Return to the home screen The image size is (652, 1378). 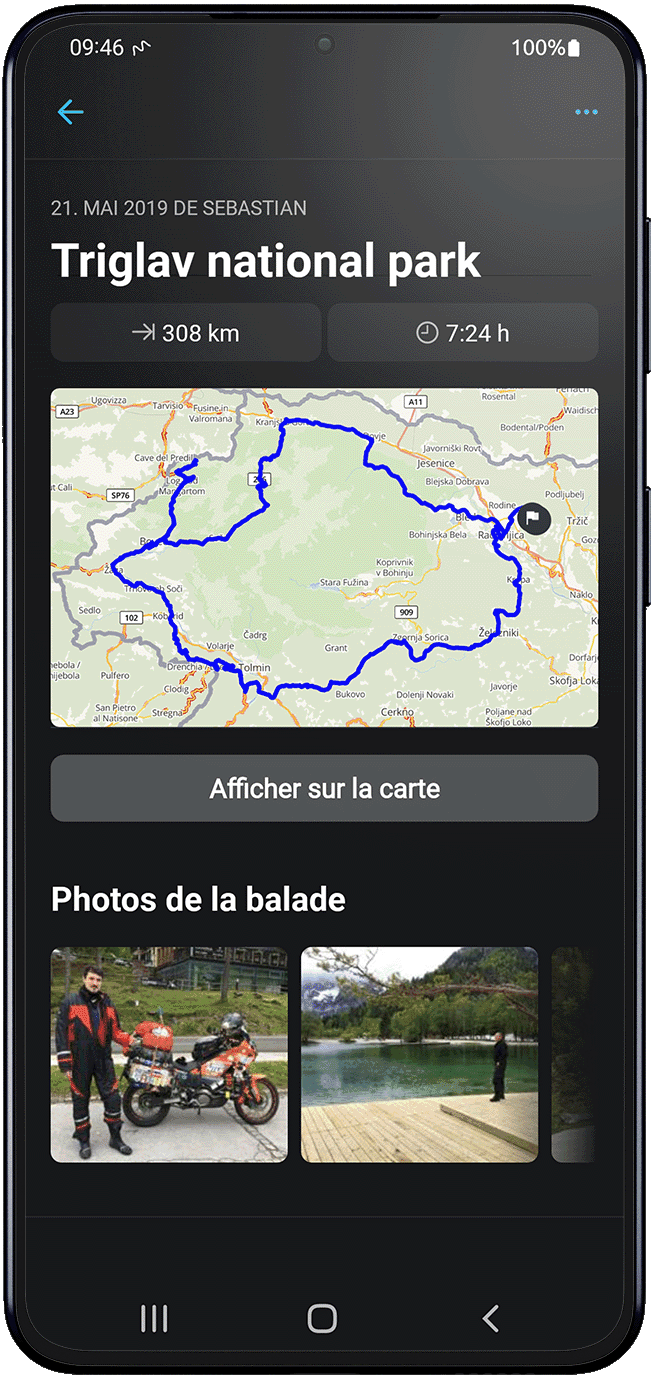click(x=322, y=1318)
